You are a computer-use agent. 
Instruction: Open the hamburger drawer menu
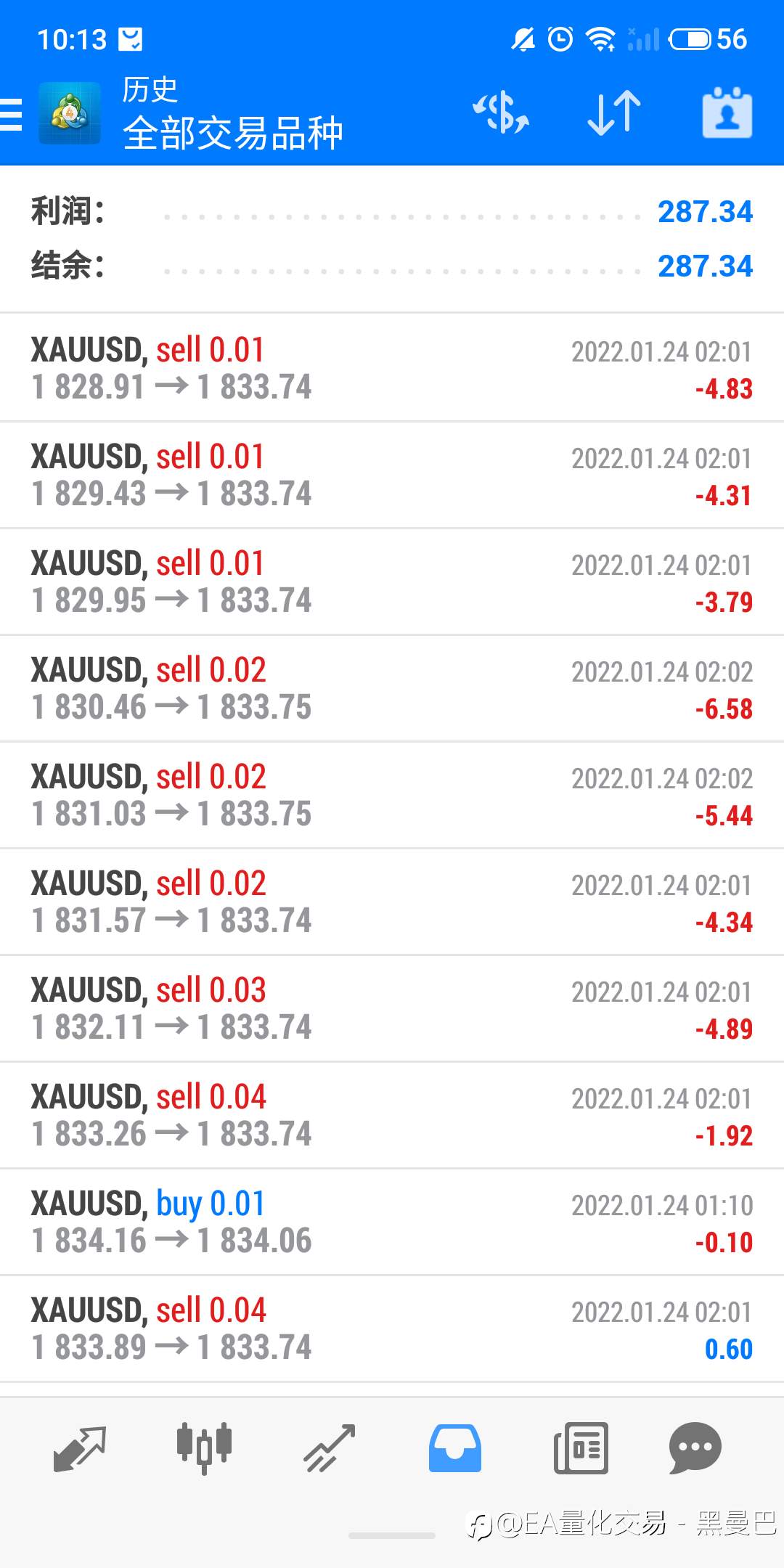[x=12, y=114]
